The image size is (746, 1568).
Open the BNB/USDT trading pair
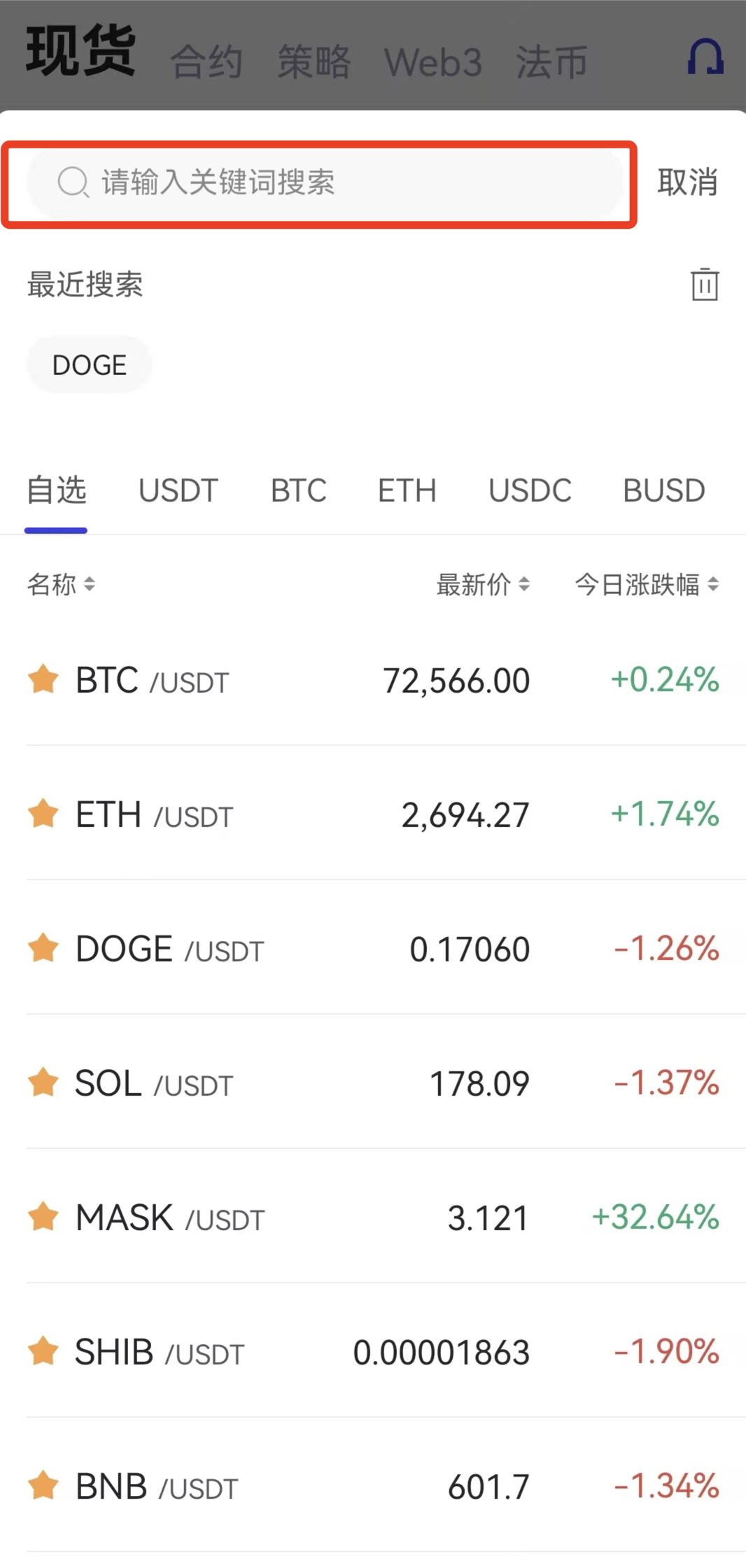(x=373, y=1486)
